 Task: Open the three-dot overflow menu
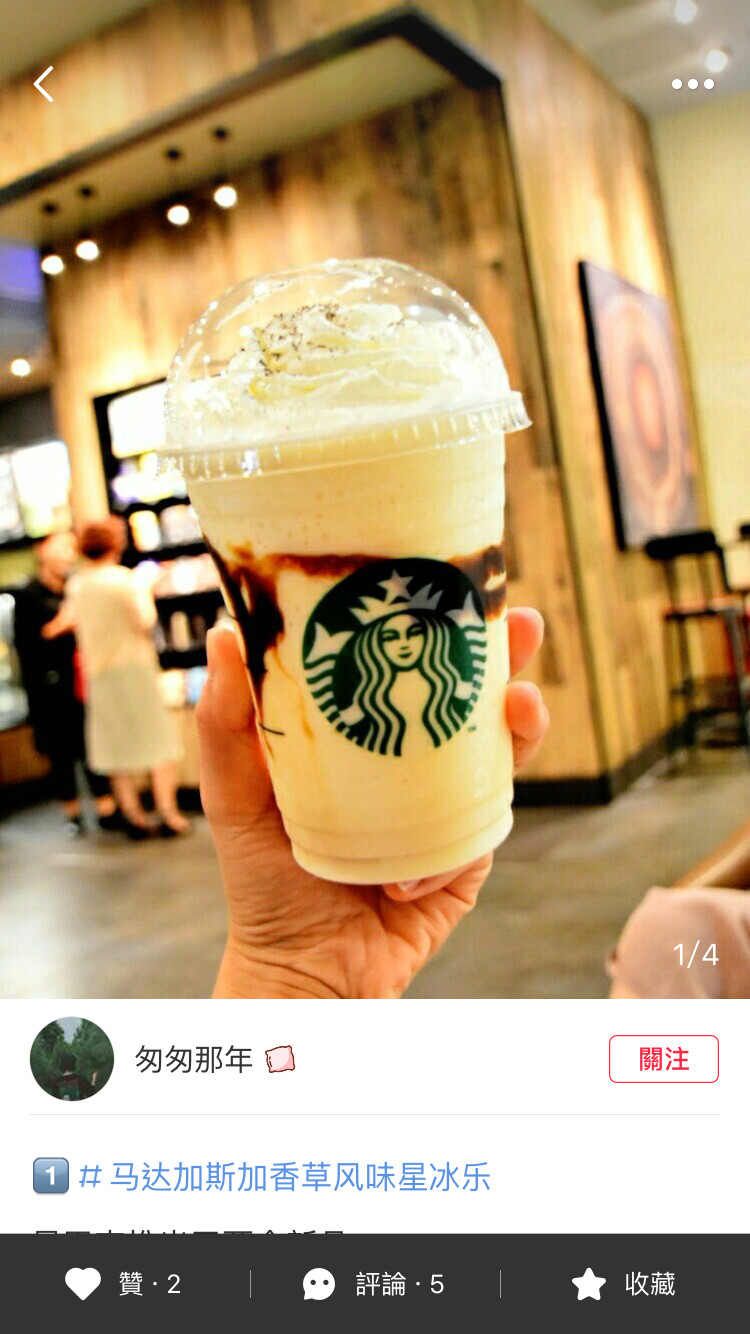coord(692,85)
